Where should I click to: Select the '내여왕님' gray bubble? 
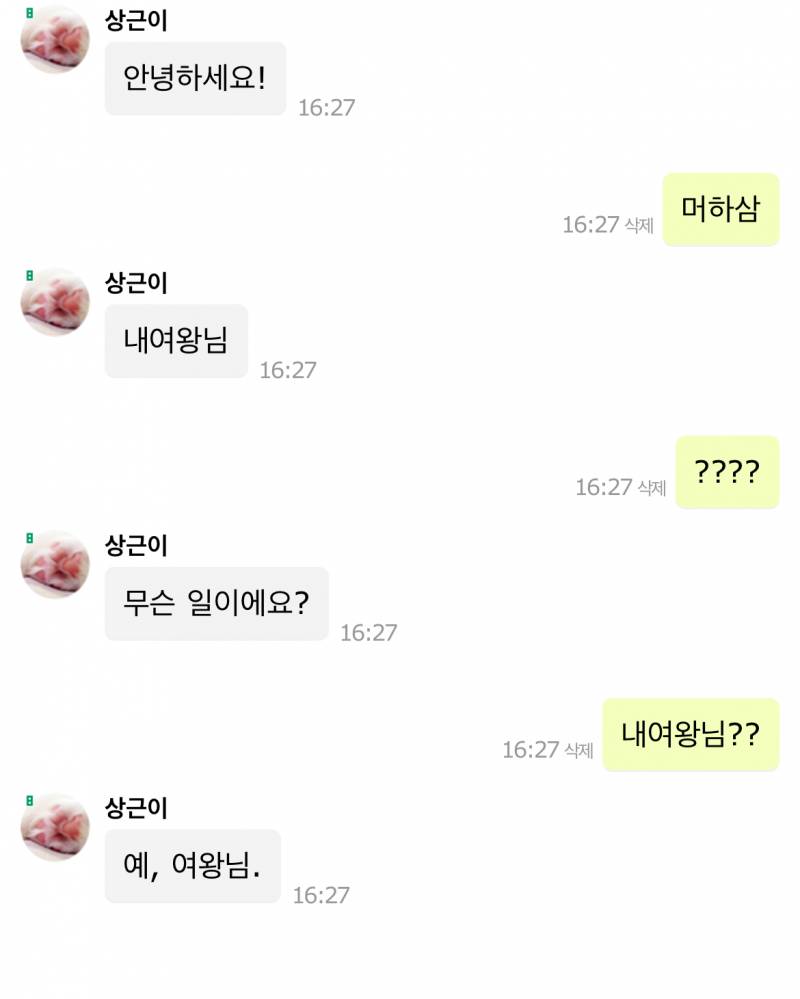[x=176, y=340]
